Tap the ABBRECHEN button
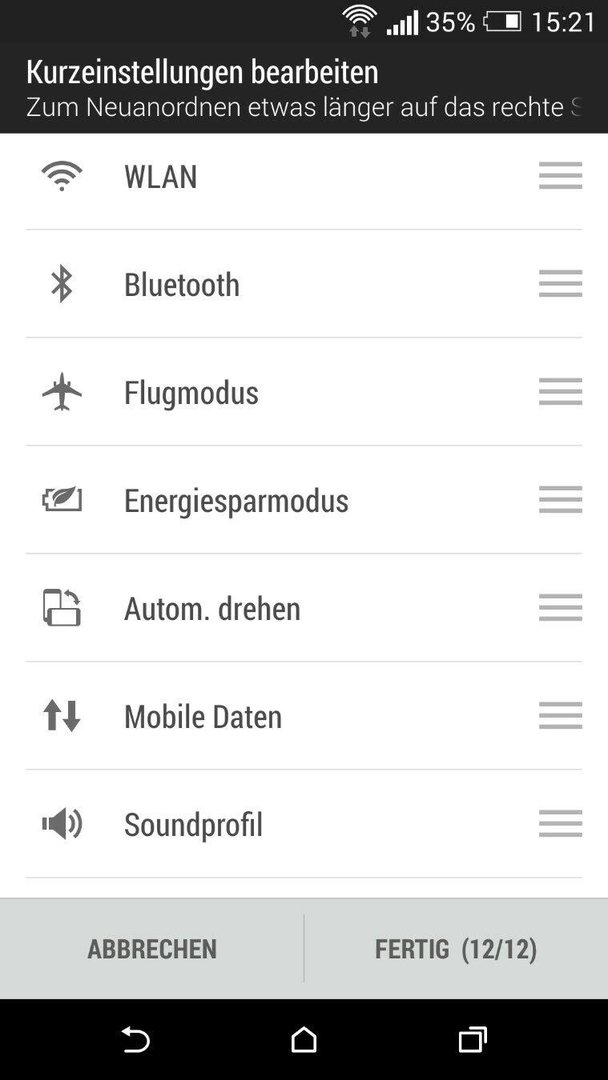Viewport: 608px width, 1080px height. (x=151, y=948)
